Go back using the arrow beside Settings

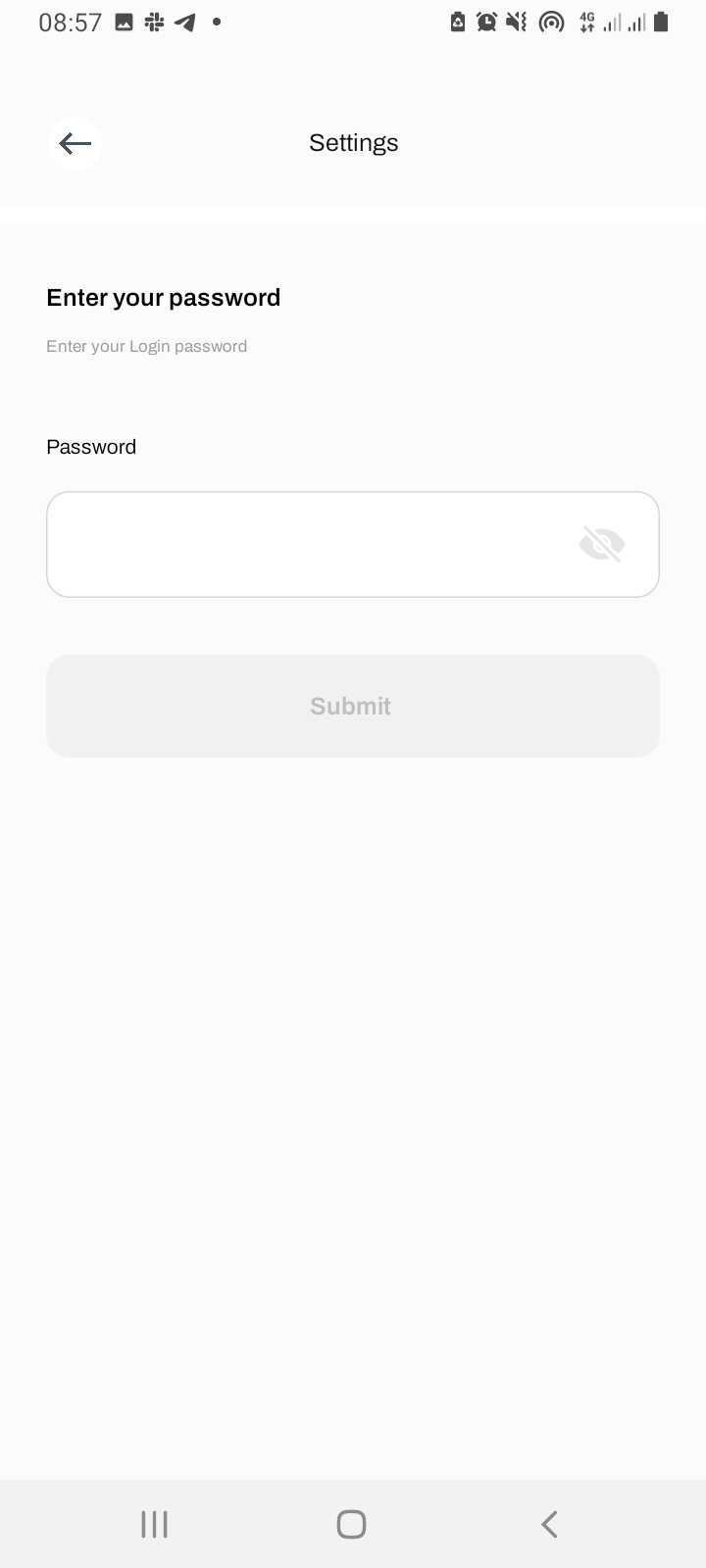point(75,143)
